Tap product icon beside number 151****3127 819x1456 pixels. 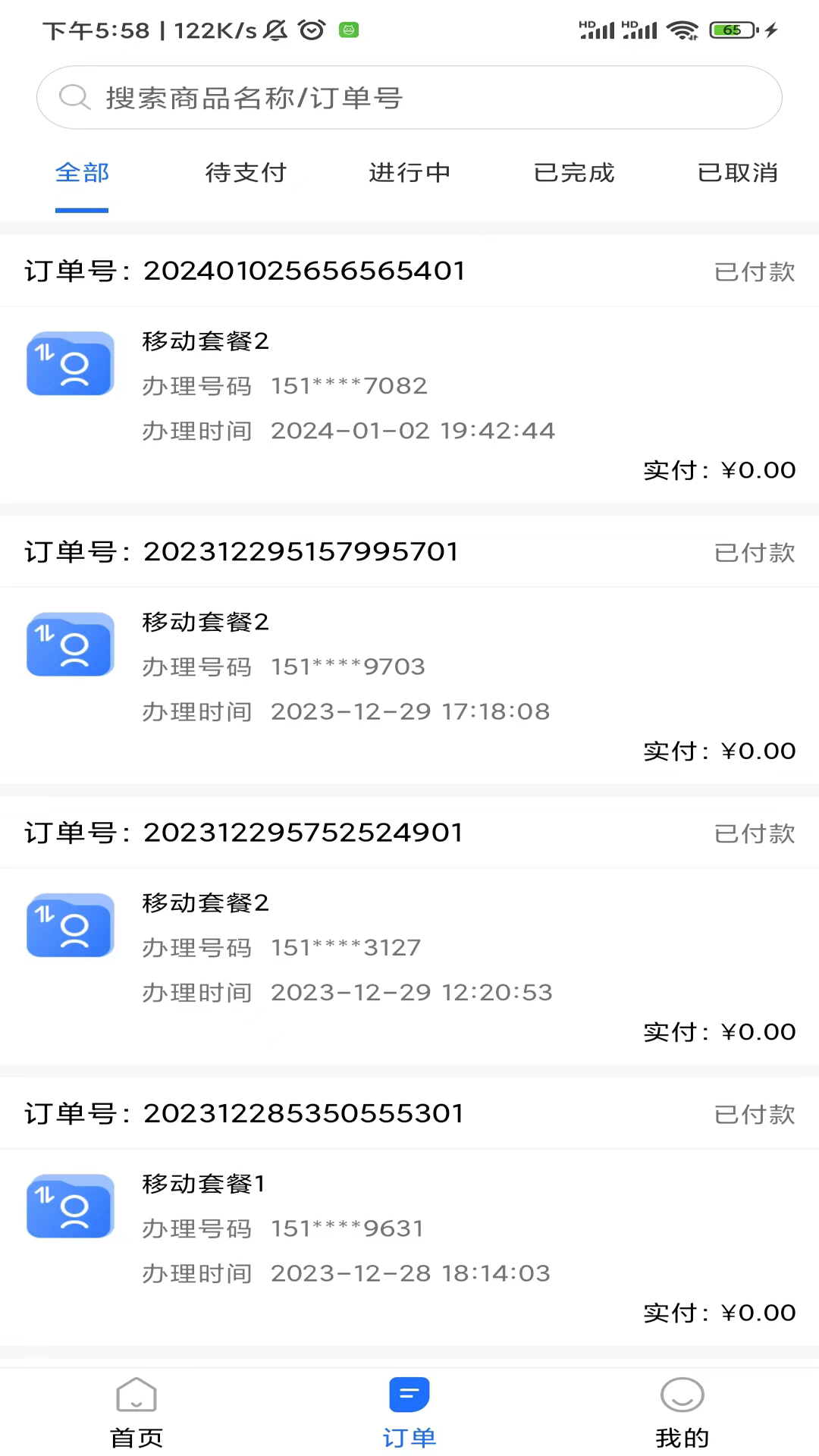tap(70, 925)
